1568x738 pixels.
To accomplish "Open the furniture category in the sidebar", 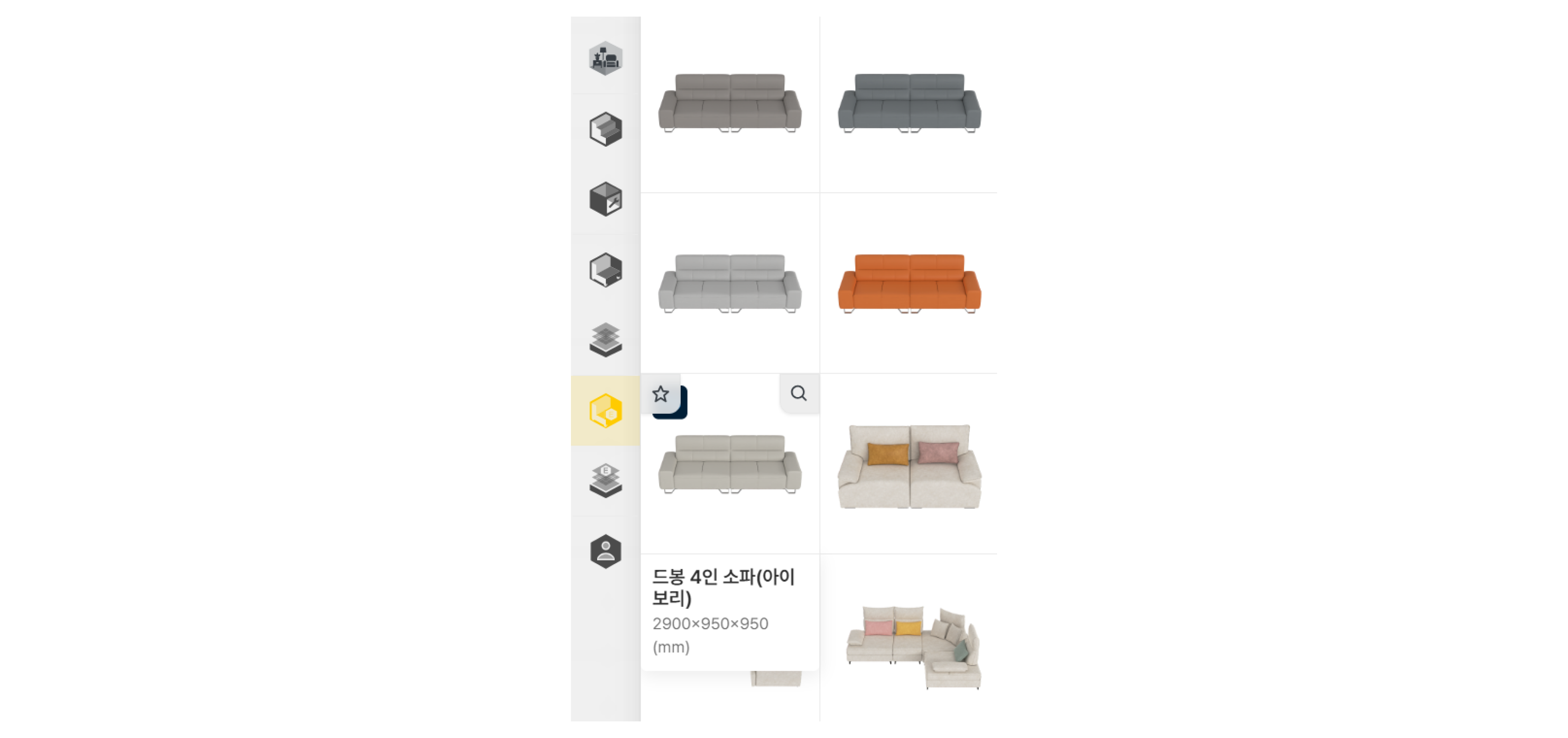I will point(605,59).
